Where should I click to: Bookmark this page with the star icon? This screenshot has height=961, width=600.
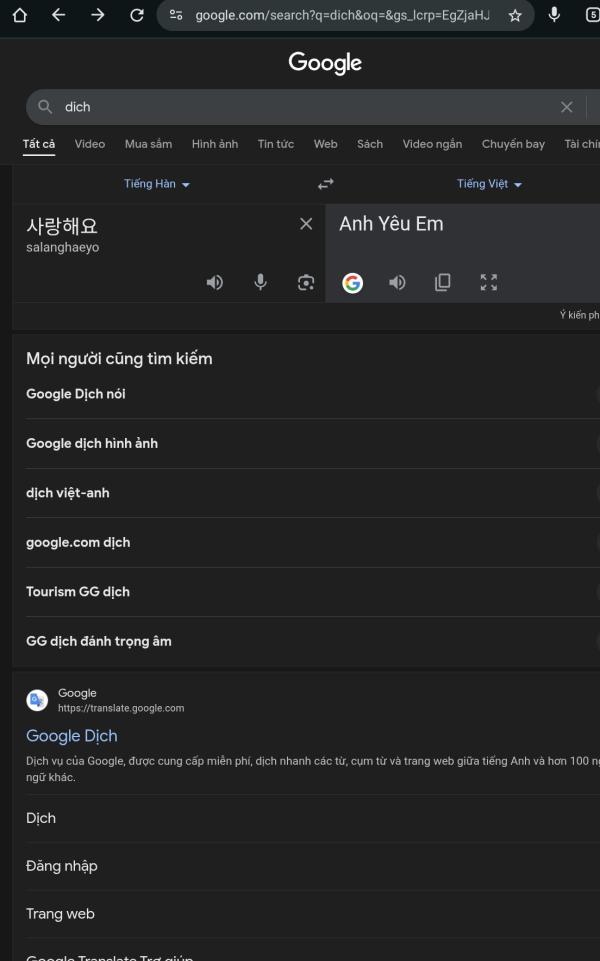515,15
